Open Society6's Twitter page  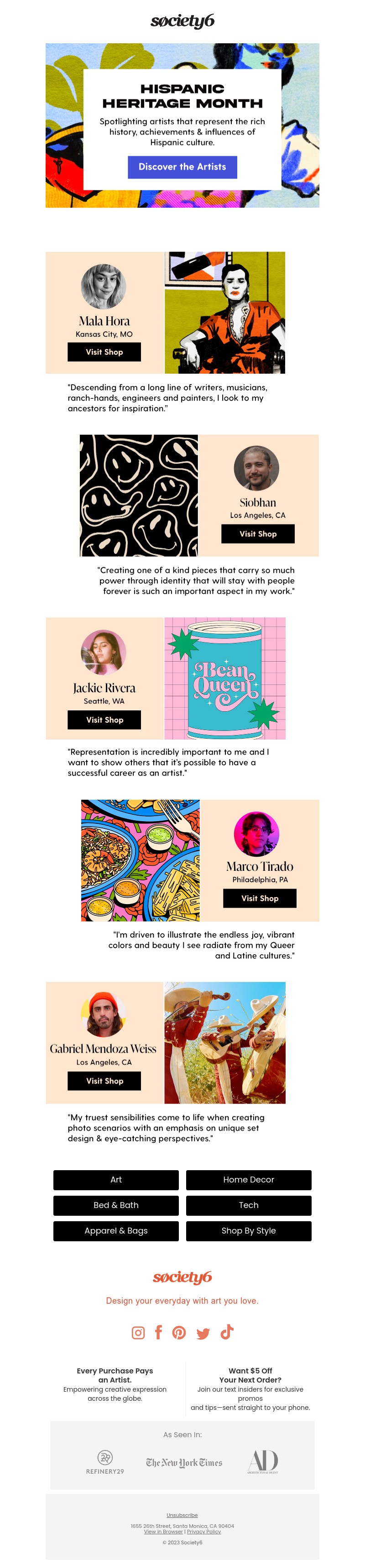click(203, 1333)
